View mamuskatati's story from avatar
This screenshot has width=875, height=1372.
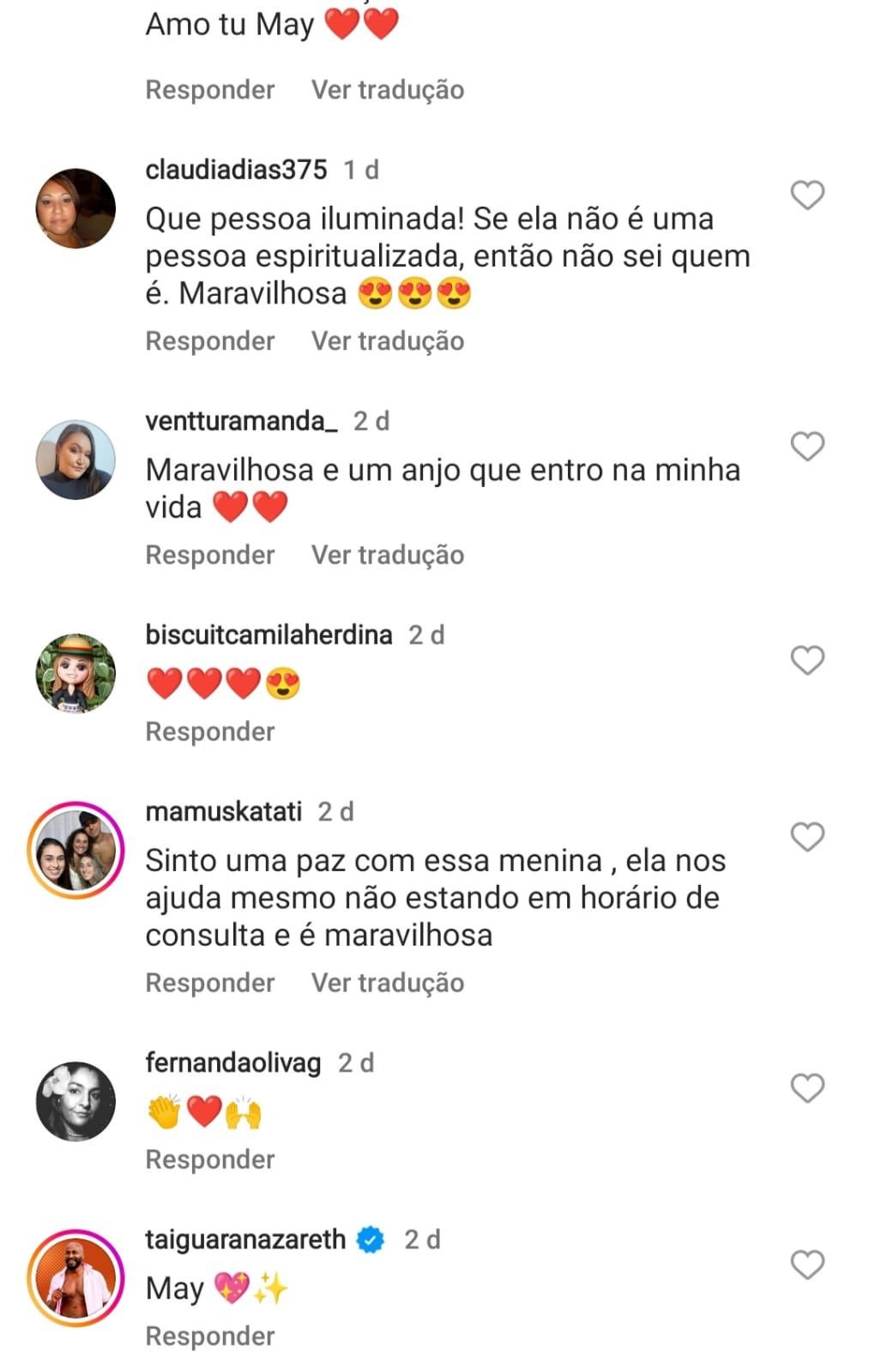pos(75,850)
